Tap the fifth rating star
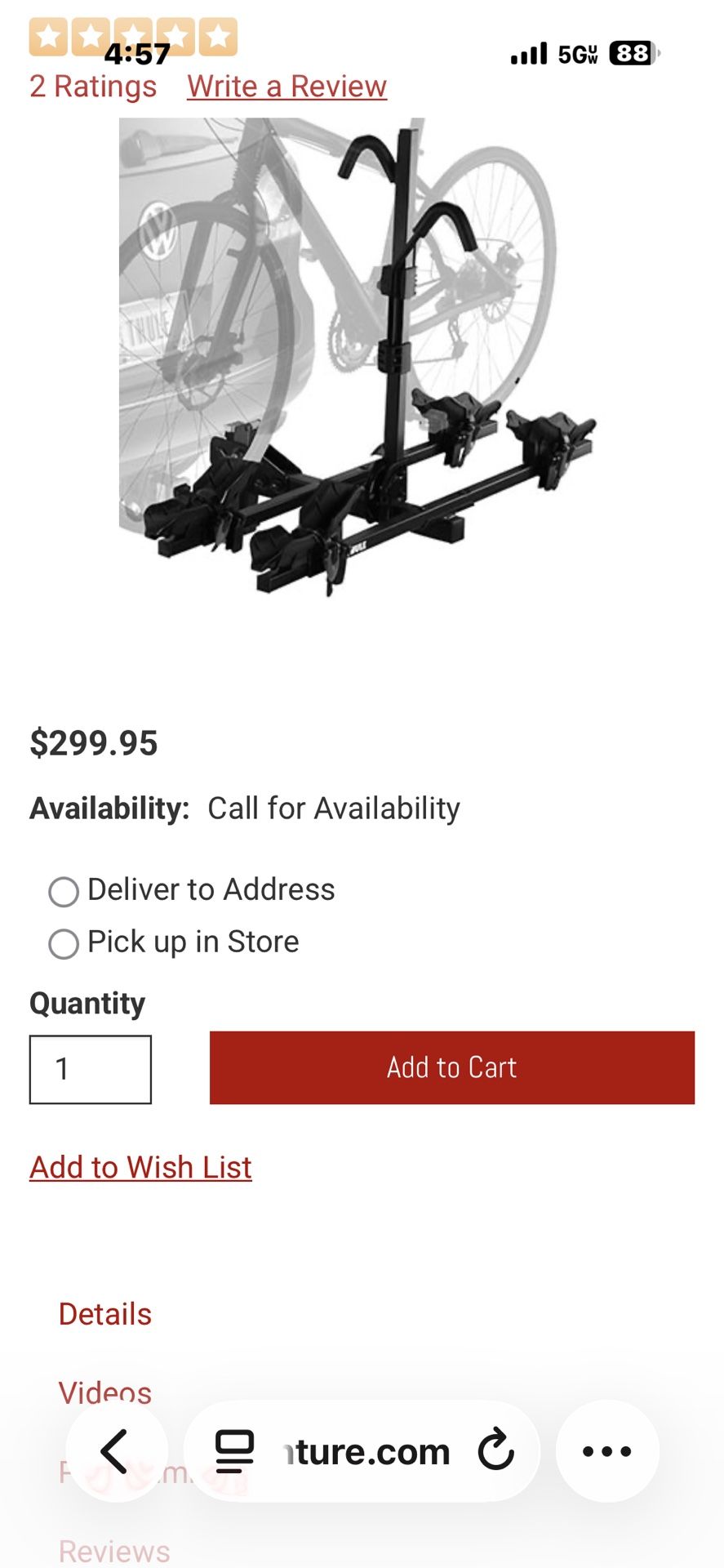This screenshot has width=724, height=1568. (215, 34)
